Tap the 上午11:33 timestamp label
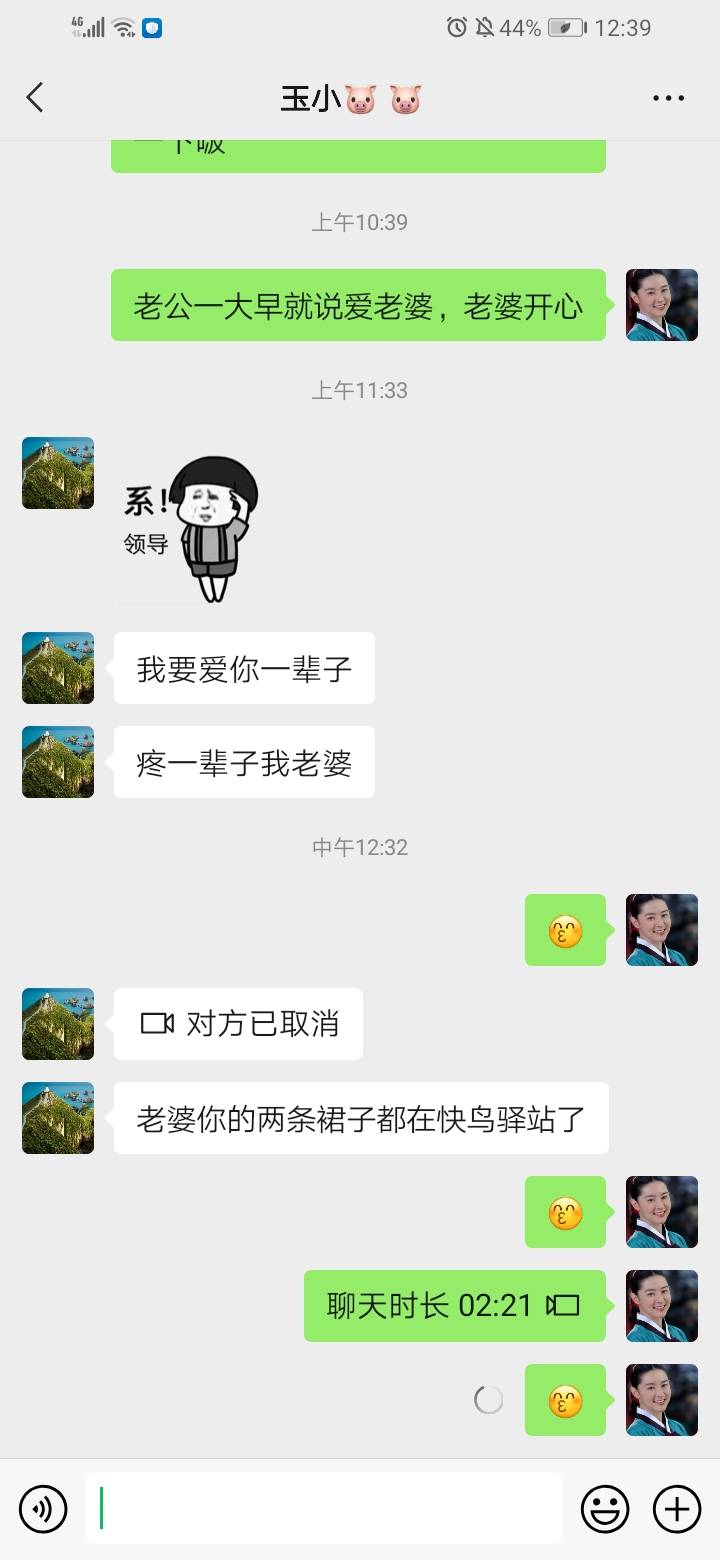This screenshot has width=720, height=1560. tap(359, 390)
